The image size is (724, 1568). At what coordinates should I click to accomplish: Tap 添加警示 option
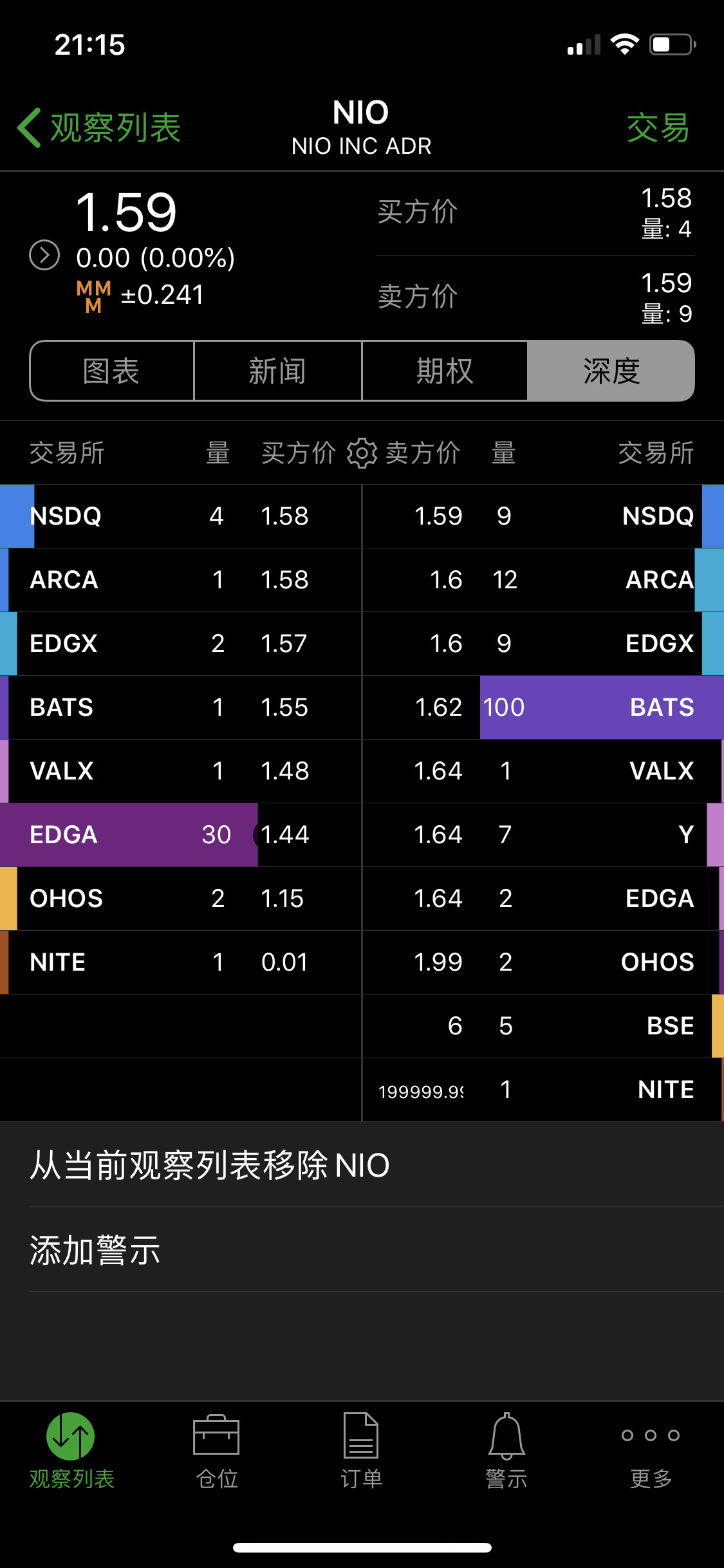[x=362, y=1250]
